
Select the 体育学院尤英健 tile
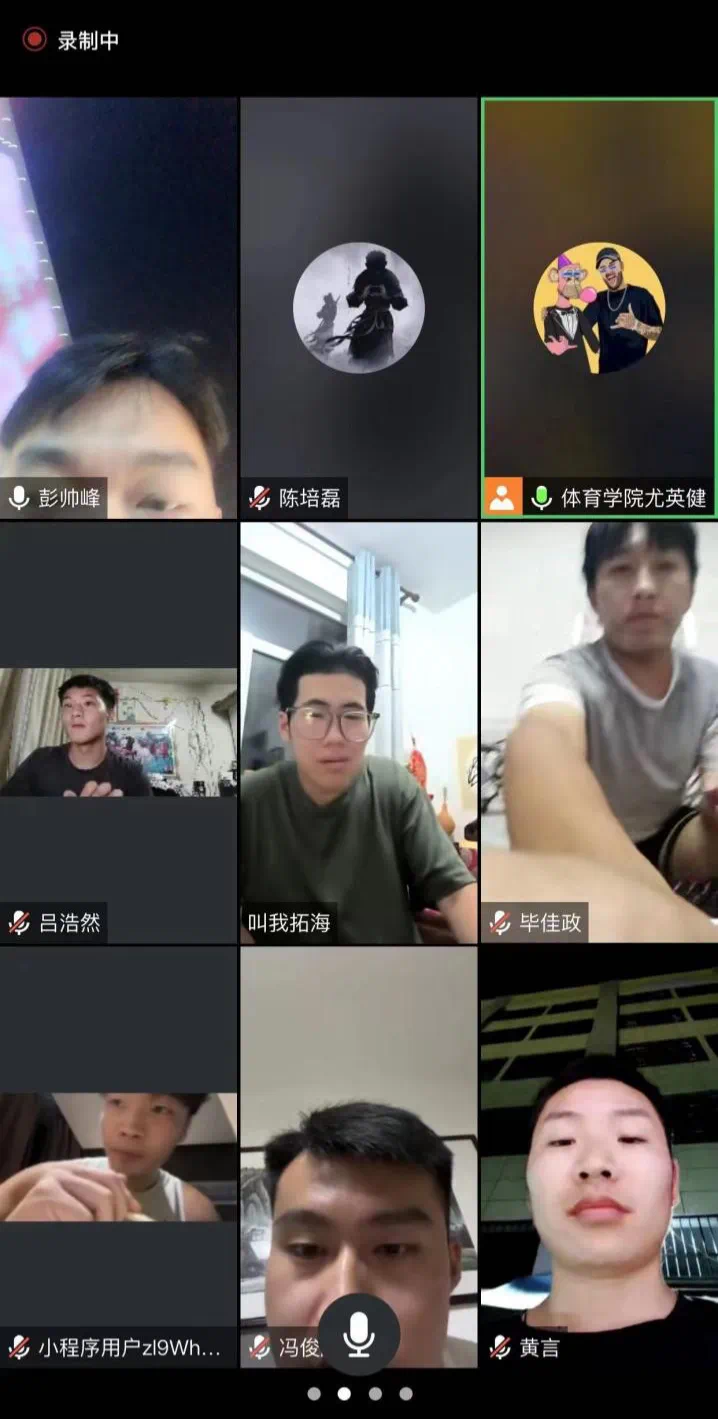pyautogui.click(x=599, y=307)
